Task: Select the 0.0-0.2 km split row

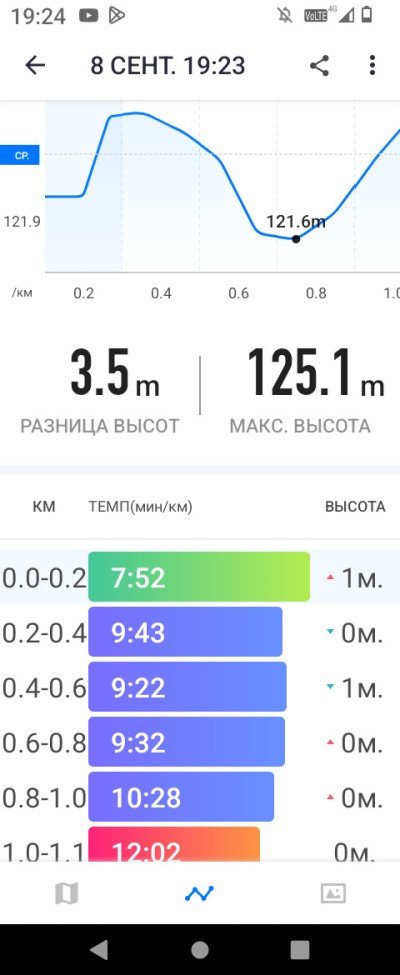Action: pos(200,577)
